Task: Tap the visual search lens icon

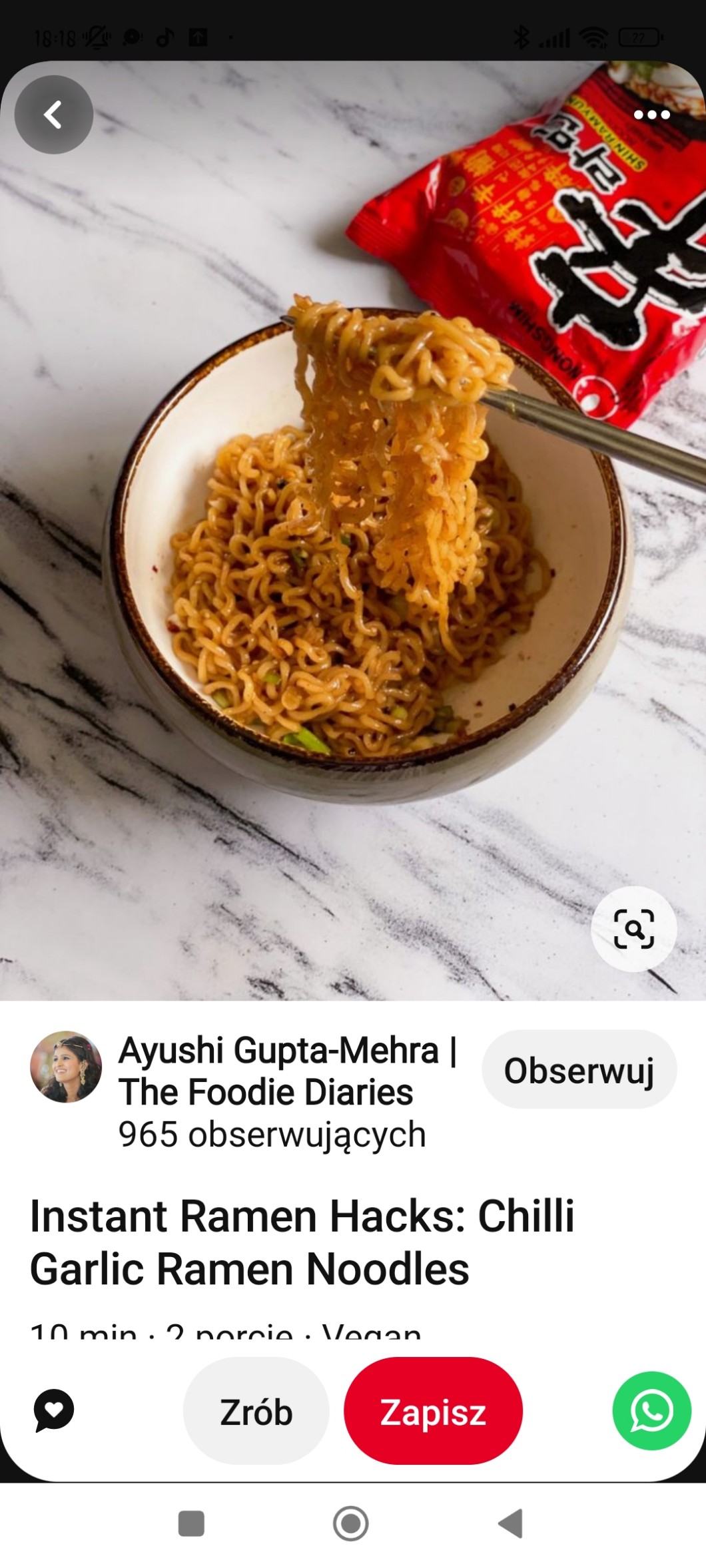Action: click(633, 929)
